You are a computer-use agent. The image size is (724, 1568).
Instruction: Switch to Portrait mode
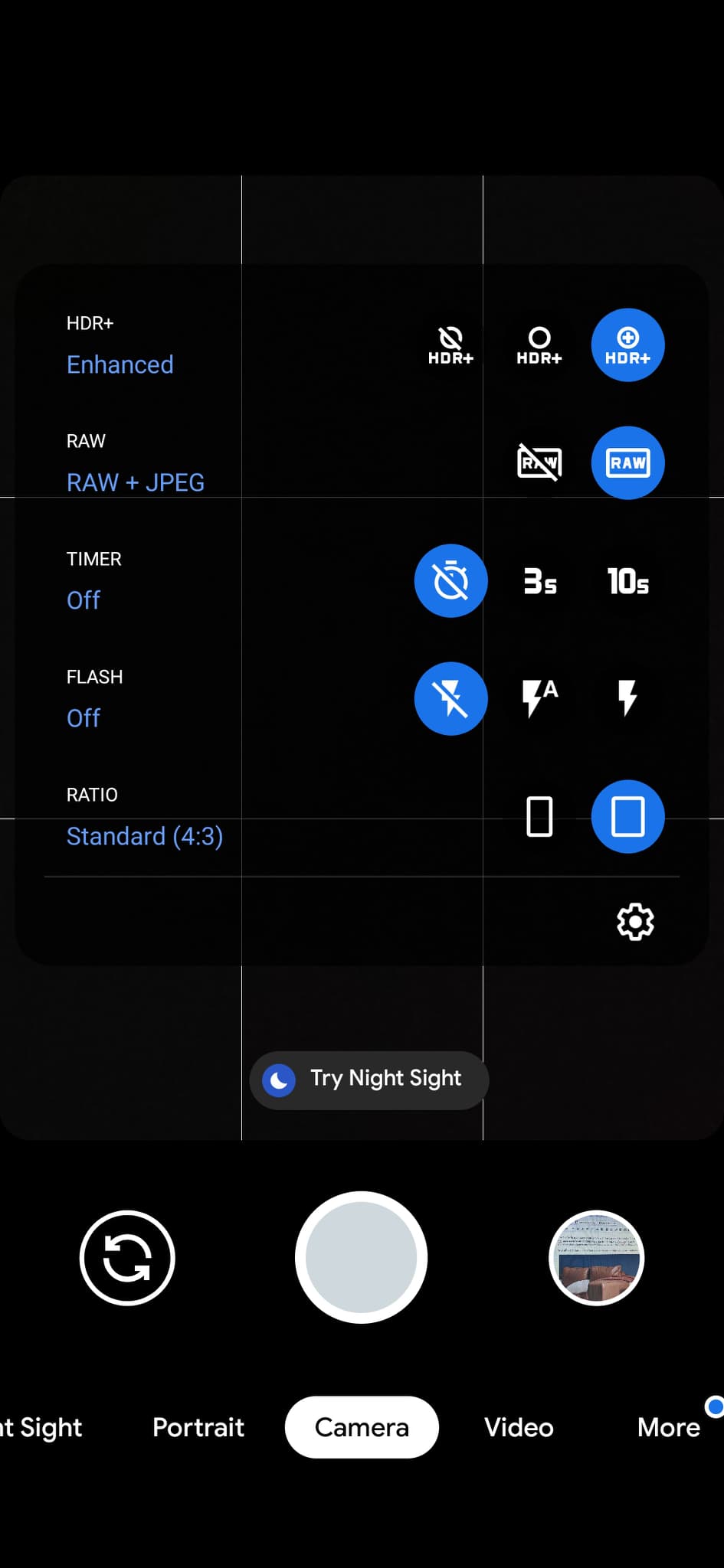click(x=198, y=1427)
